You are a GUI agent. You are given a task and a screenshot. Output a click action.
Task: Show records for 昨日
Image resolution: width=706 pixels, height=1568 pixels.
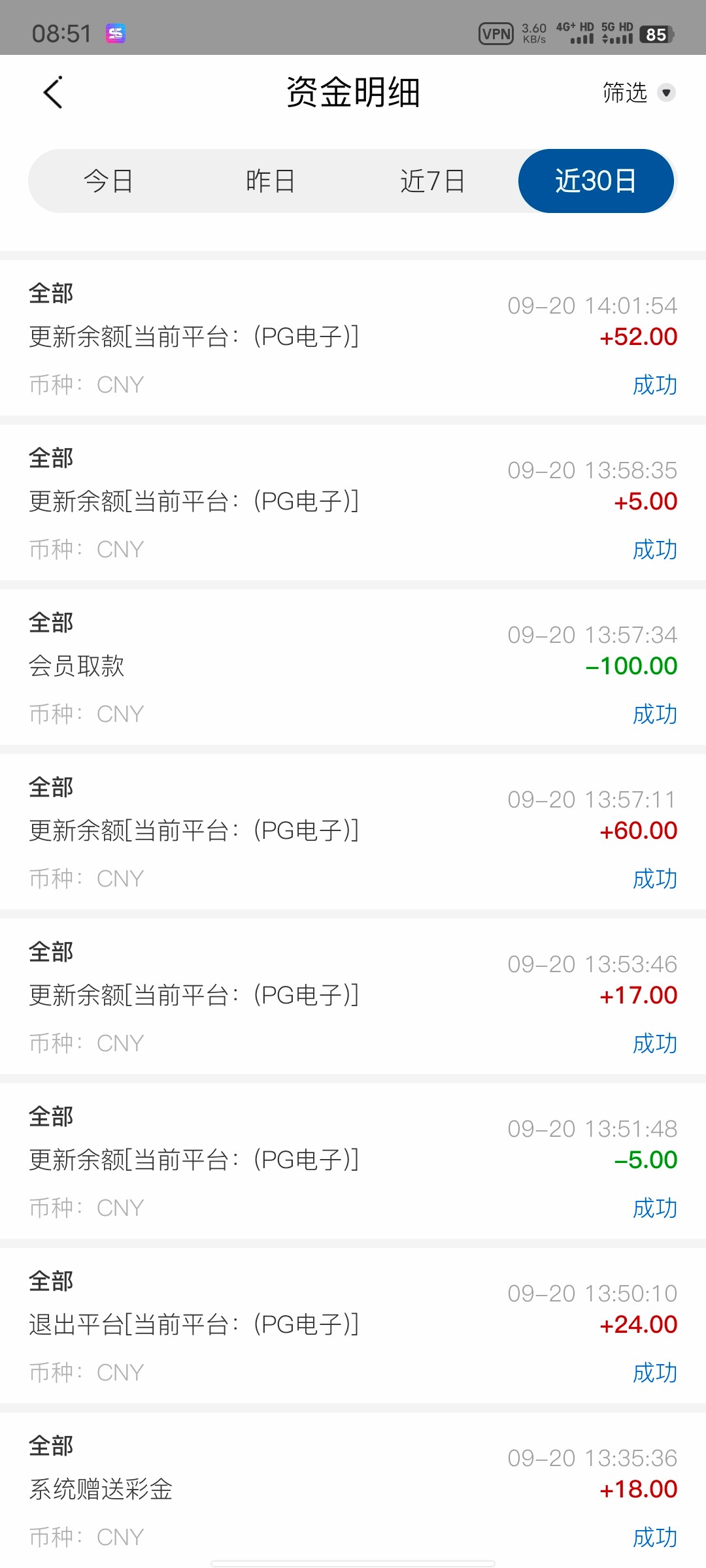[270, 181]
